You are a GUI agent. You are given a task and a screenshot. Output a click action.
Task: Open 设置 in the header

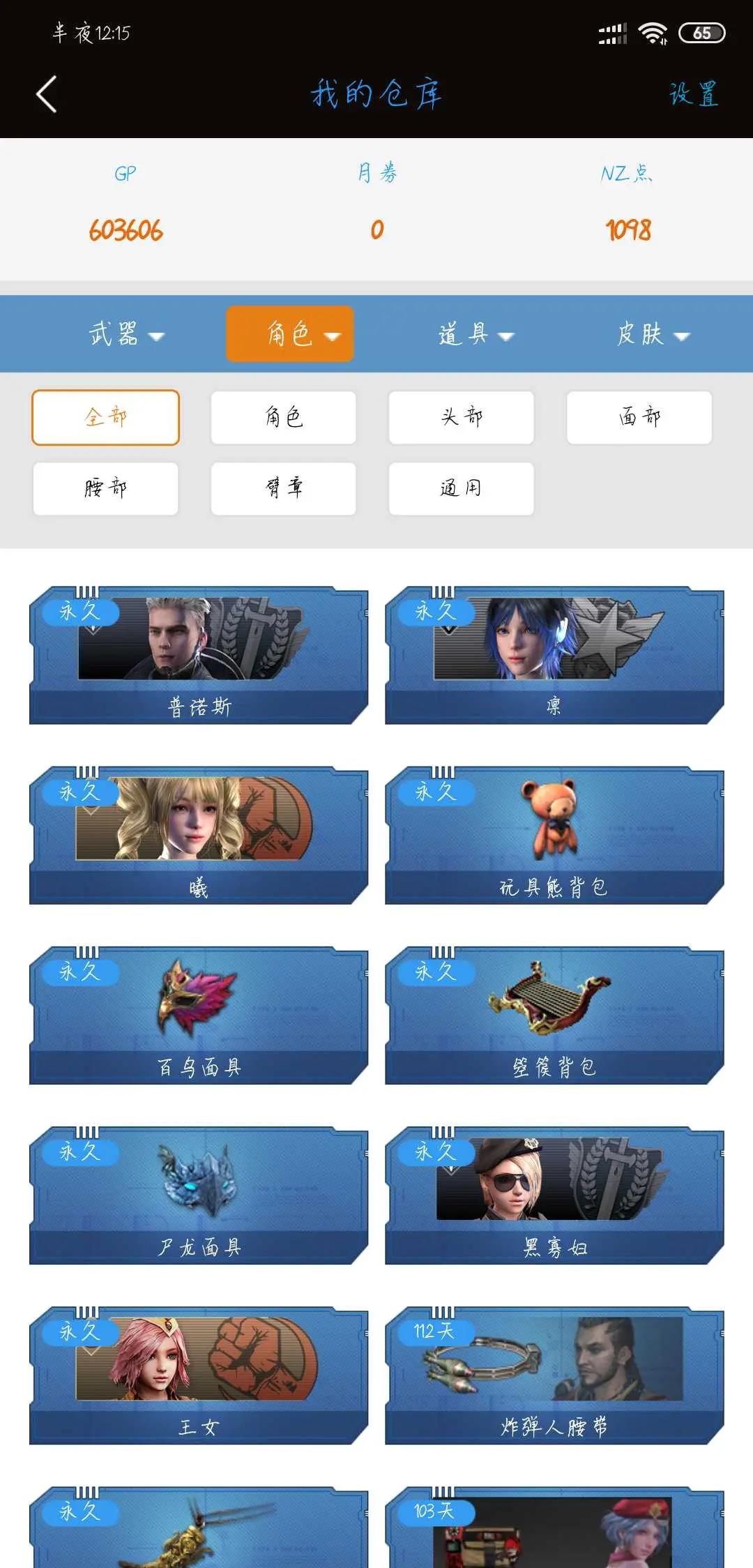coord(693,94)
